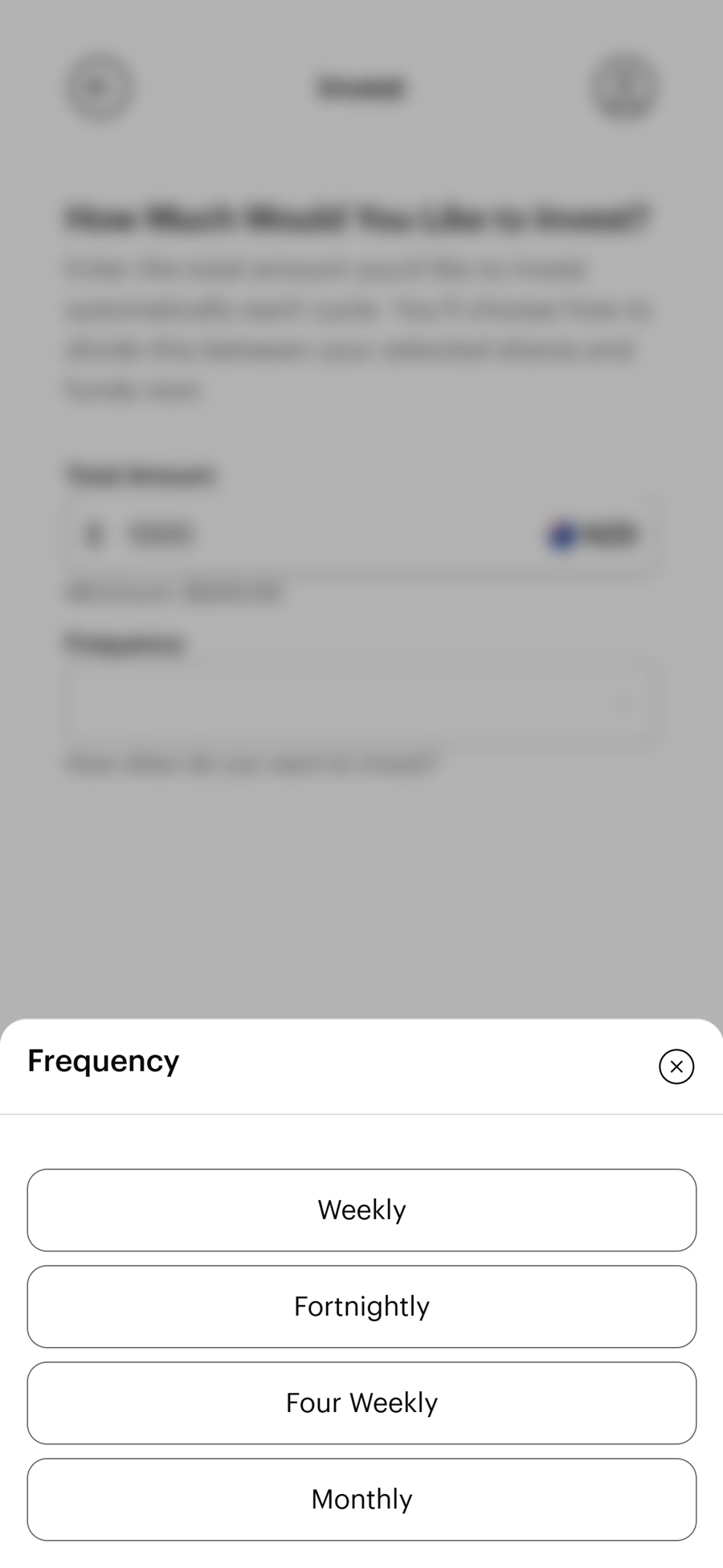
Task: Tap the back arrow icon at top left
Action: click(98, 88)
